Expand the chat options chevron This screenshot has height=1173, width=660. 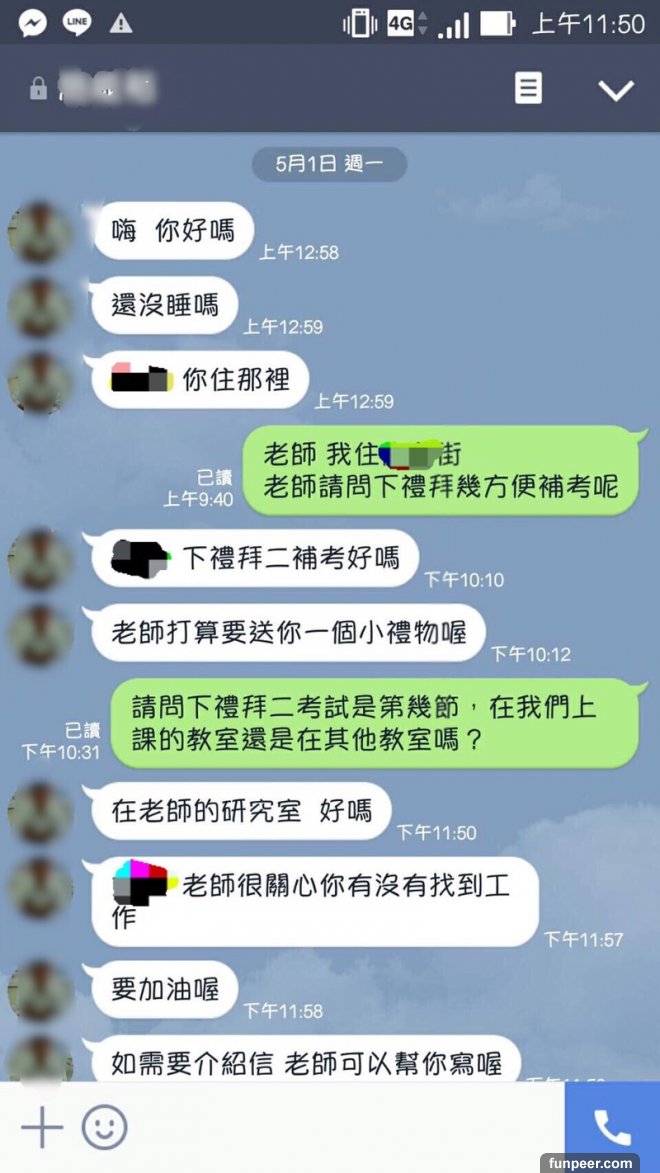click(x=615, y=90)
